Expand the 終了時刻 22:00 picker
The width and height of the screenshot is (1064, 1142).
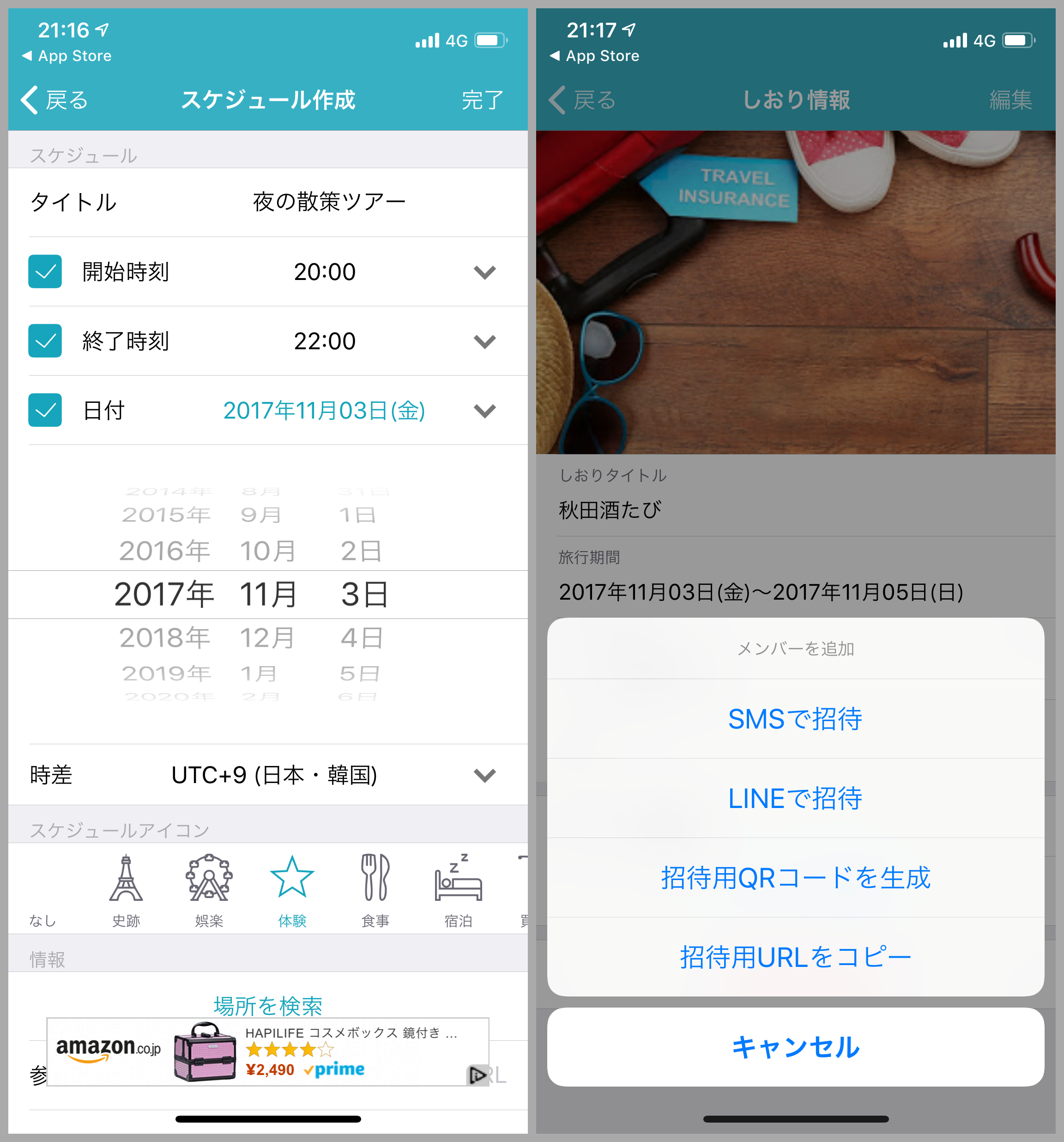tap(484, 341)
